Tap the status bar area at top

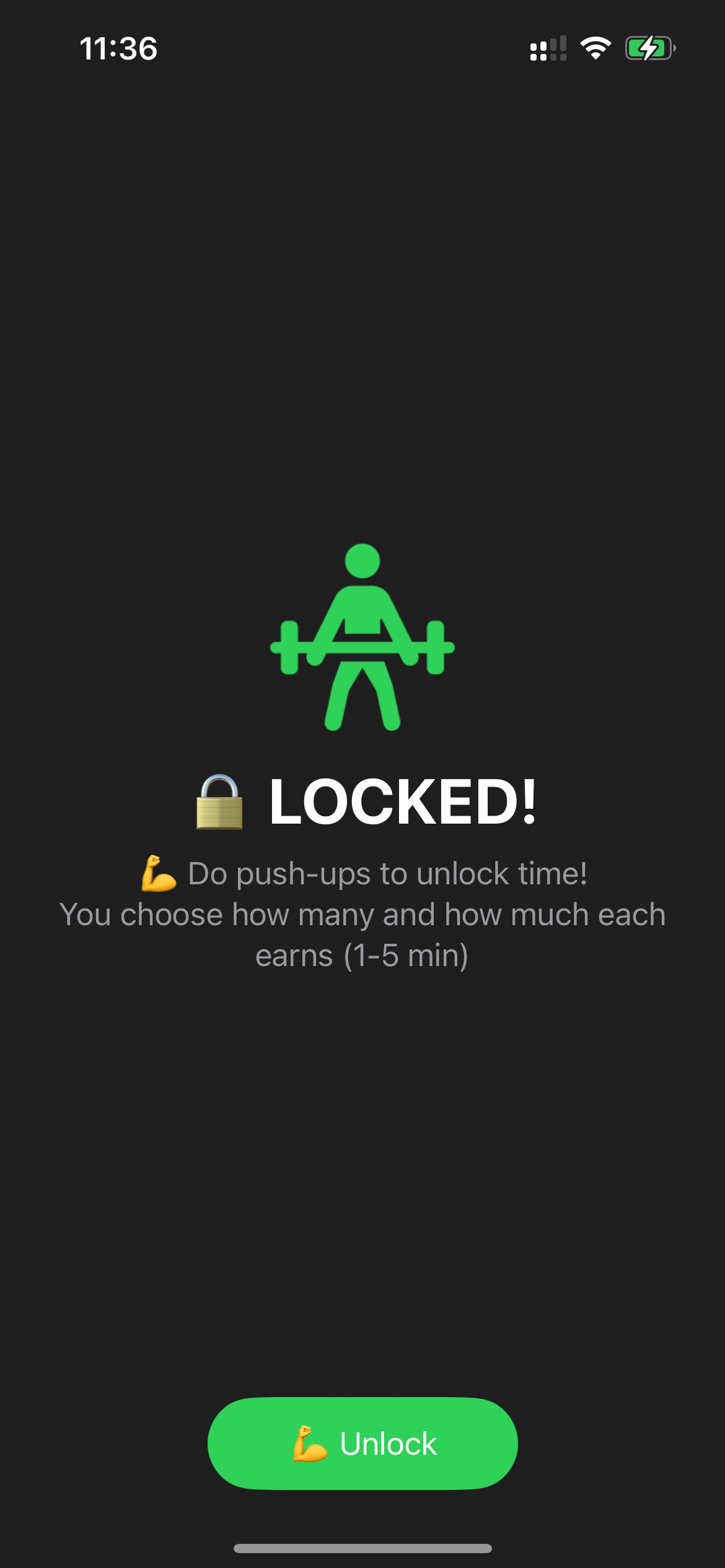(362, 50)
